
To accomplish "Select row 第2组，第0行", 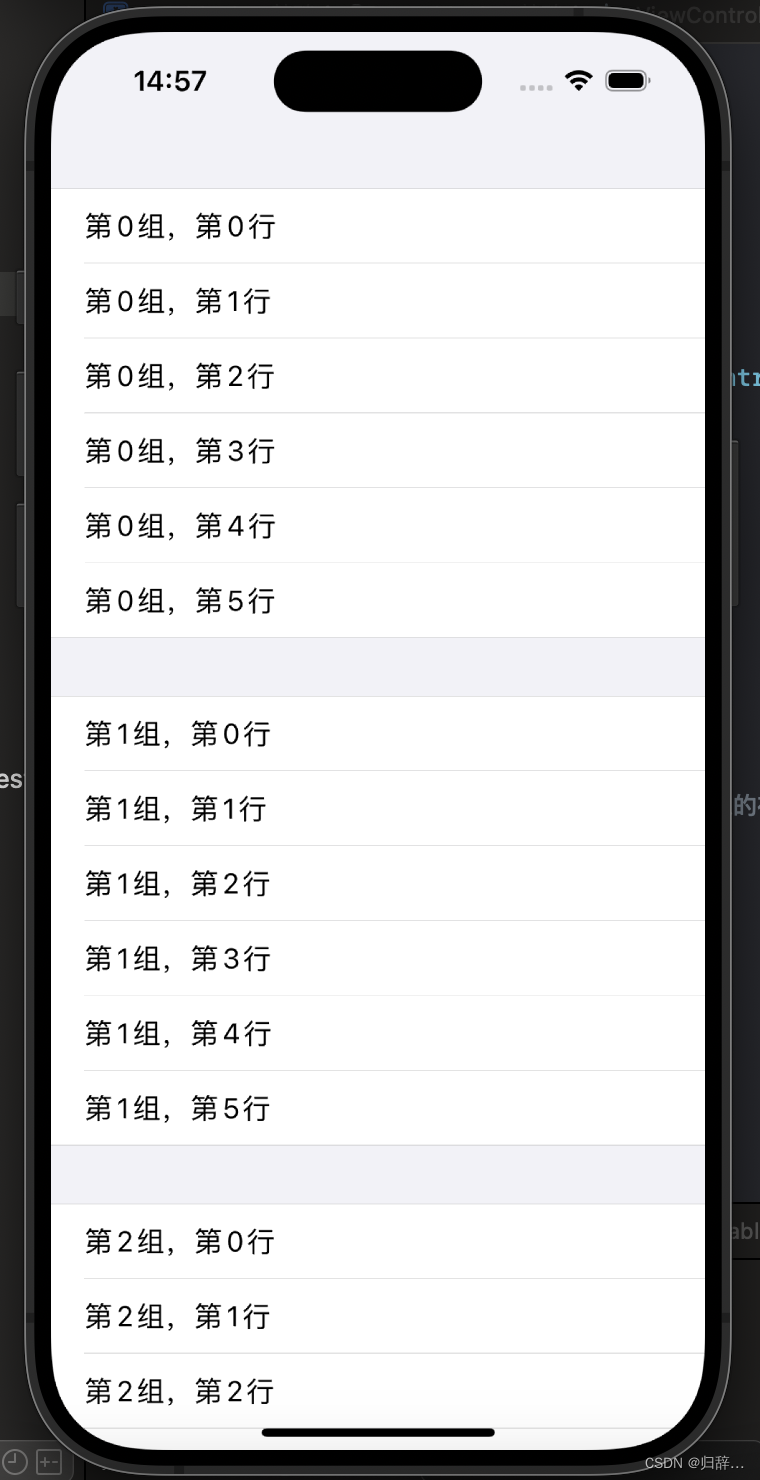I will tap(180, 1241).
